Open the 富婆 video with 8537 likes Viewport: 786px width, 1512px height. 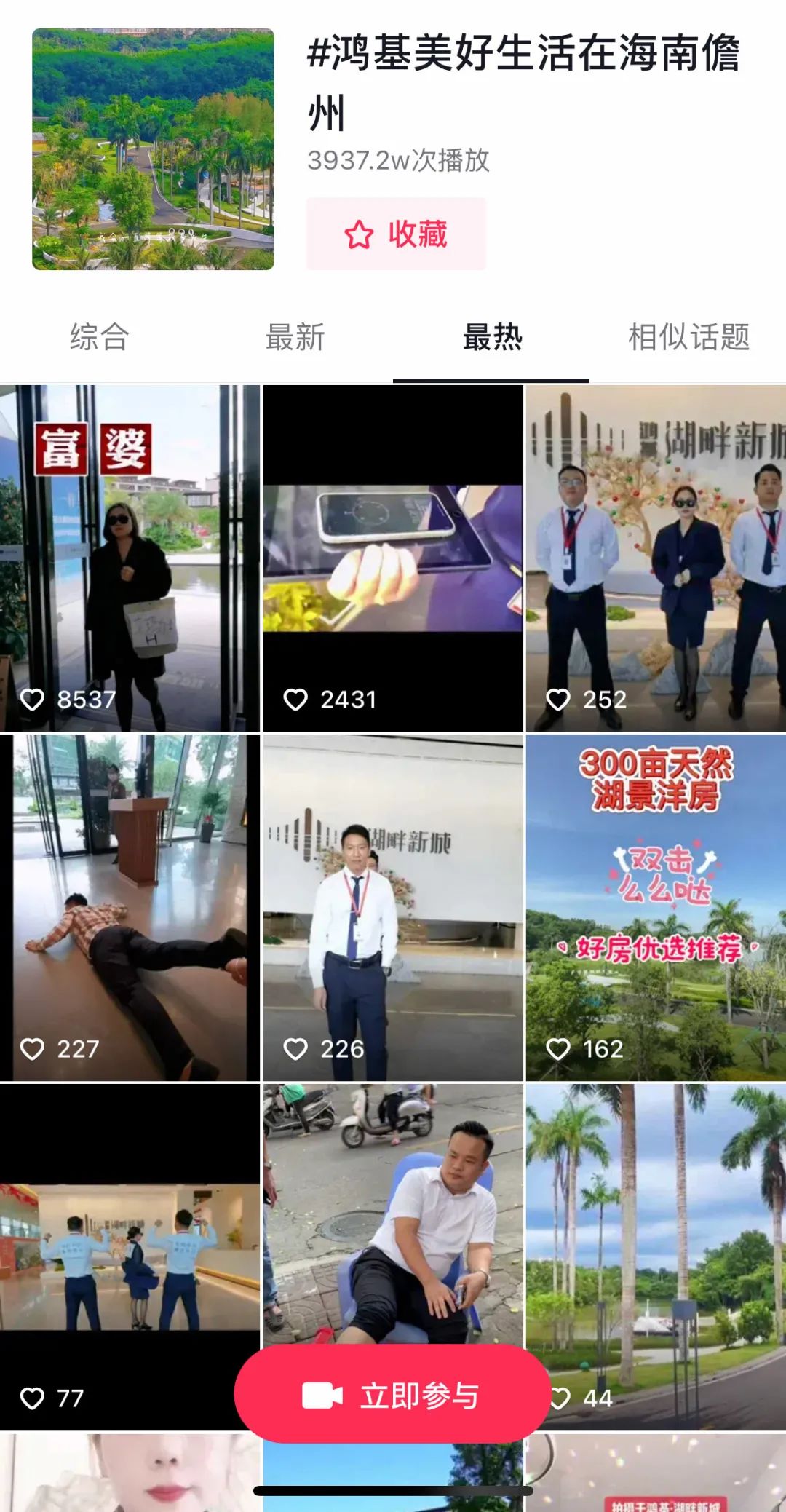pos(130,558)
